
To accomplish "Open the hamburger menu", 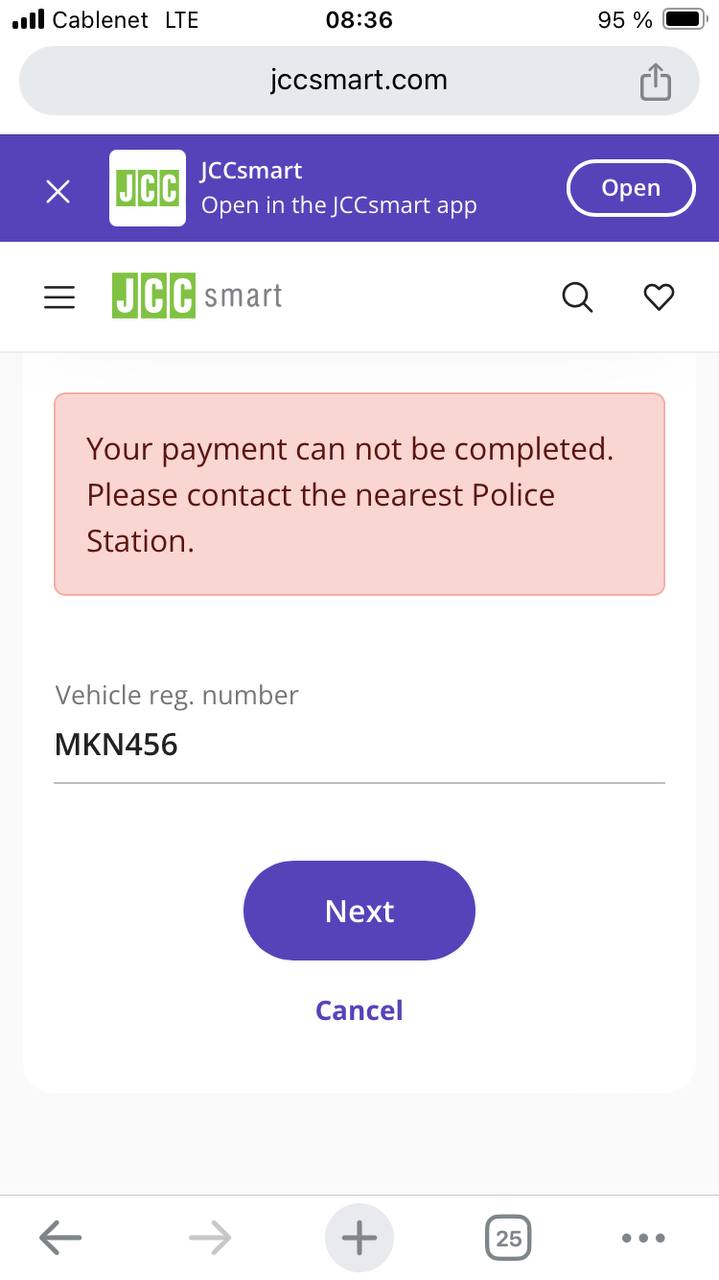I will [x=60, y=297].
